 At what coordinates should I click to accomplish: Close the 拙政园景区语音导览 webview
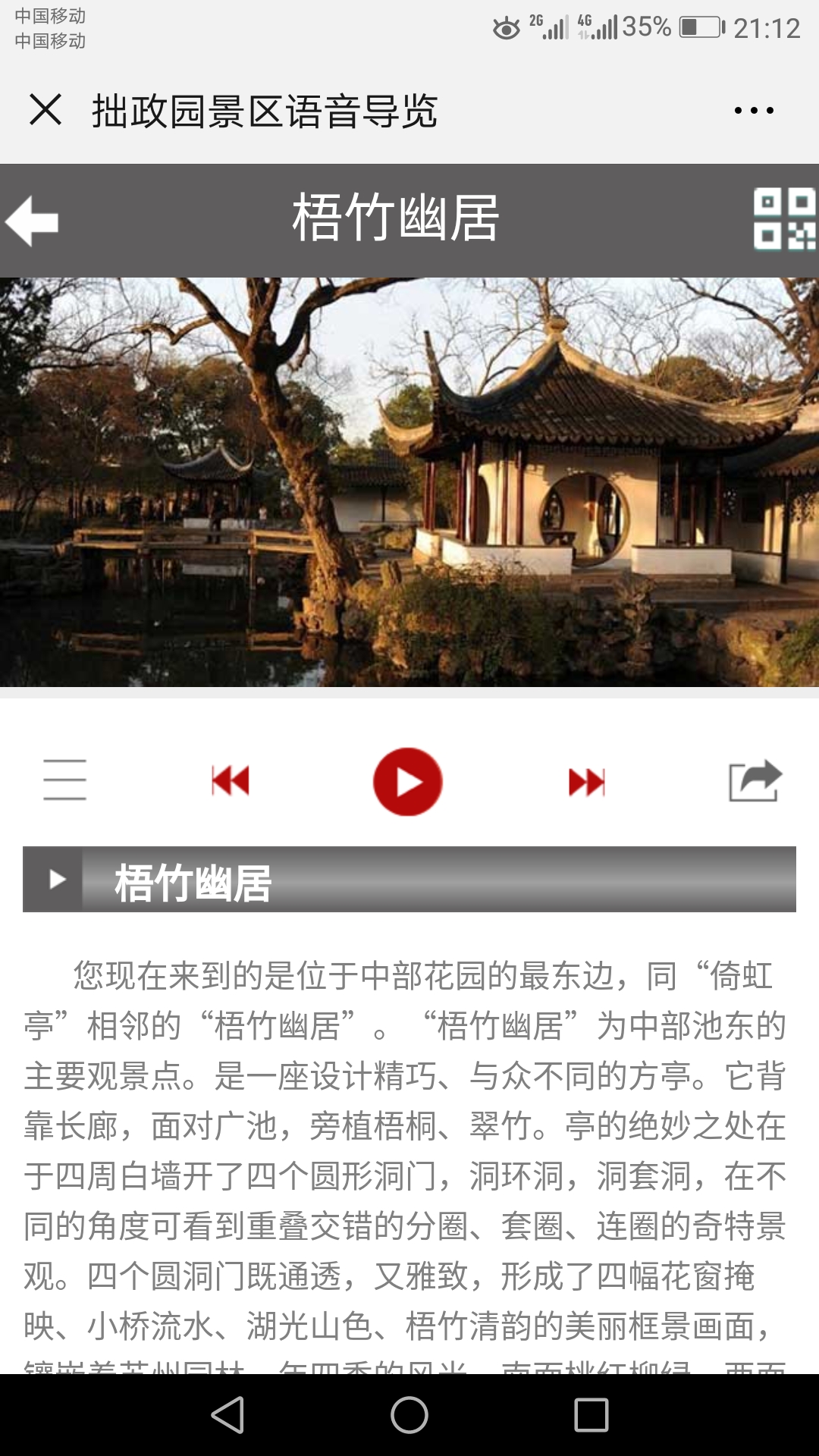coord(45,110)
